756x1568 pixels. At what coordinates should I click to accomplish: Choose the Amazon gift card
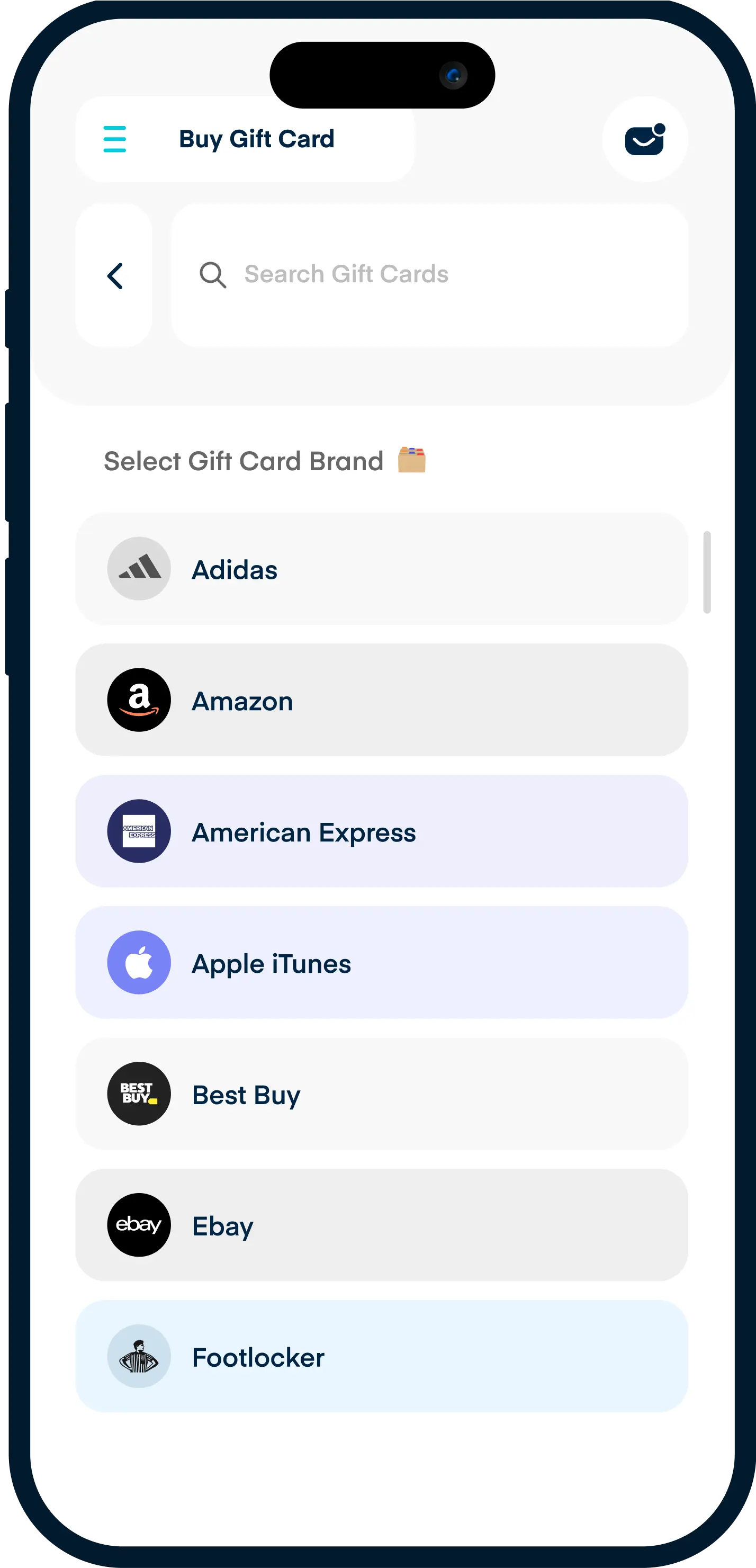[382, 700]
